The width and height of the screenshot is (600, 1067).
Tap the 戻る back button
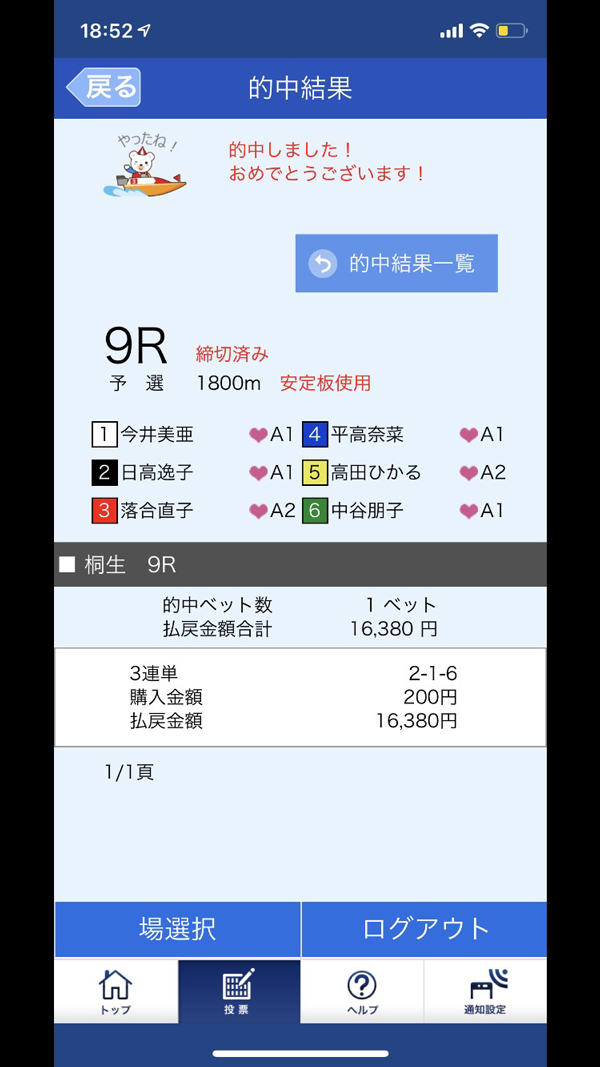click(104, 87)
